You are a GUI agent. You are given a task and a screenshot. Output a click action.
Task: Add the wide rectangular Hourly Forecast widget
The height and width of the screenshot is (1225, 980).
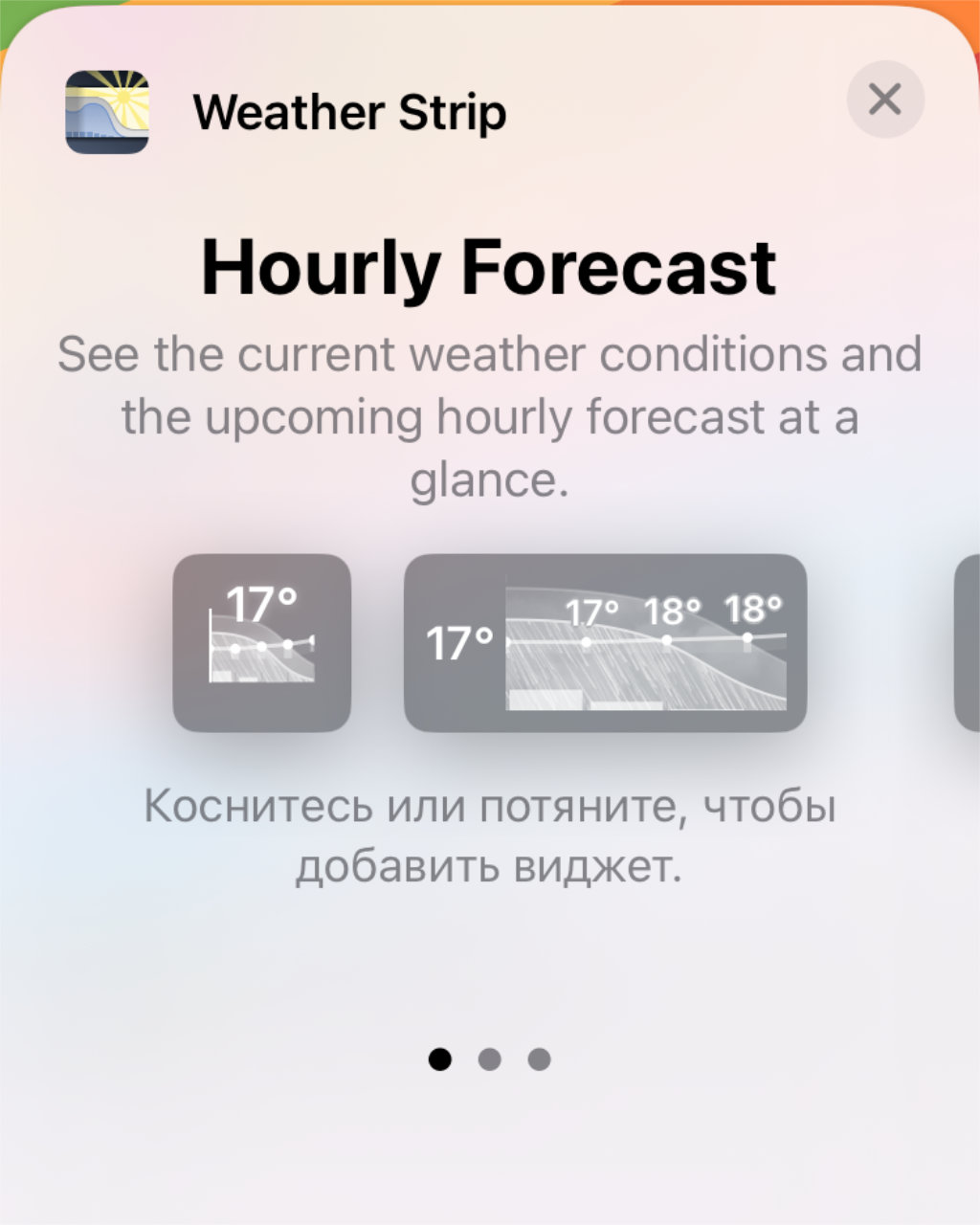tap(605, 642)
